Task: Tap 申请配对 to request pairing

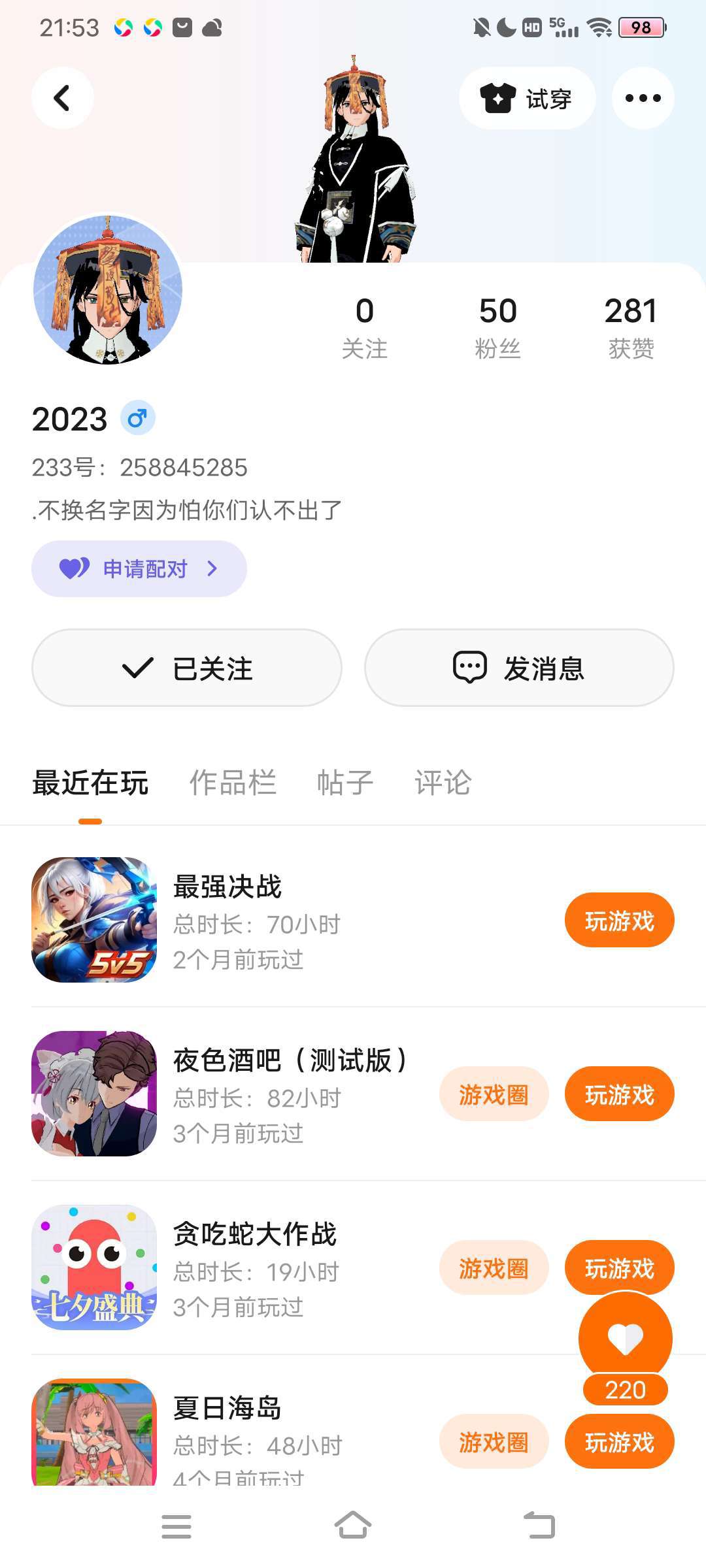Action: tap(139, 568)
